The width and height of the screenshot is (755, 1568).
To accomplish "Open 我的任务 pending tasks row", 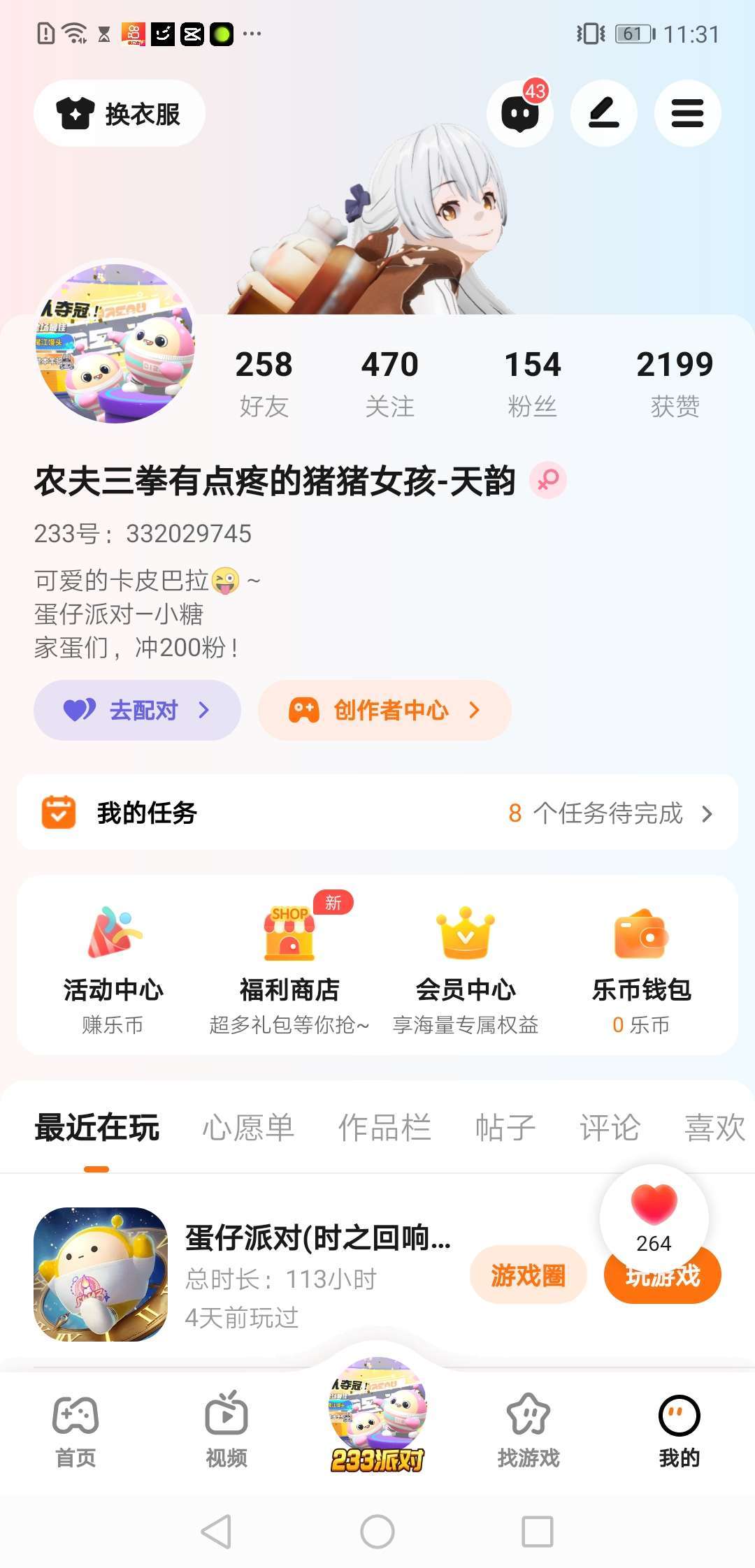I will [x=377, y=813].
